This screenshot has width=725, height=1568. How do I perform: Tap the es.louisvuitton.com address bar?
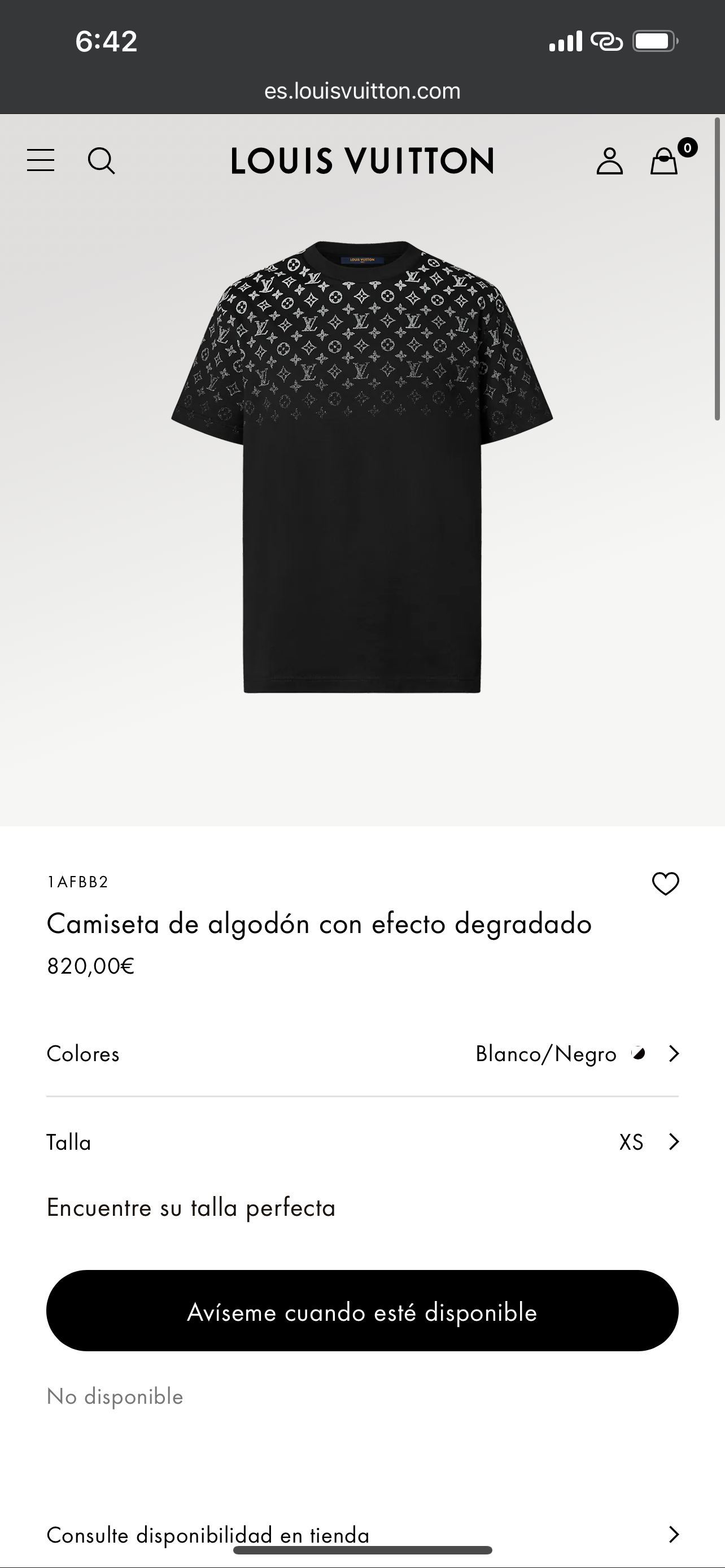(x=362, y=91)
